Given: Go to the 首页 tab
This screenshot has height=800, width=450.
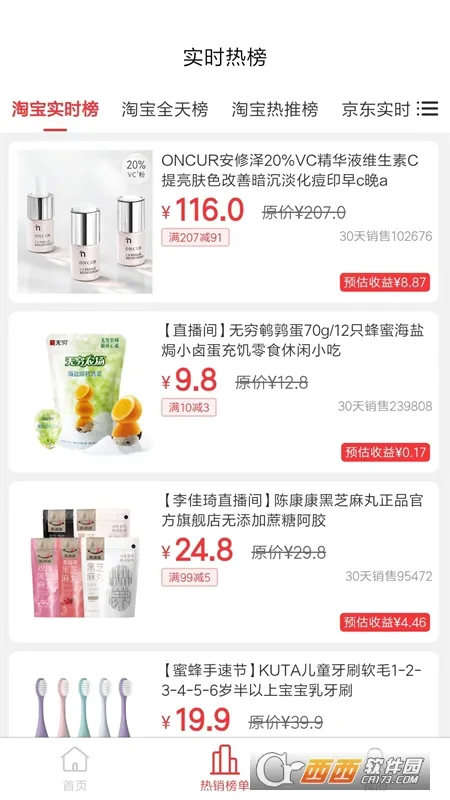Looking at the screenshot, I should coord(74,768).
